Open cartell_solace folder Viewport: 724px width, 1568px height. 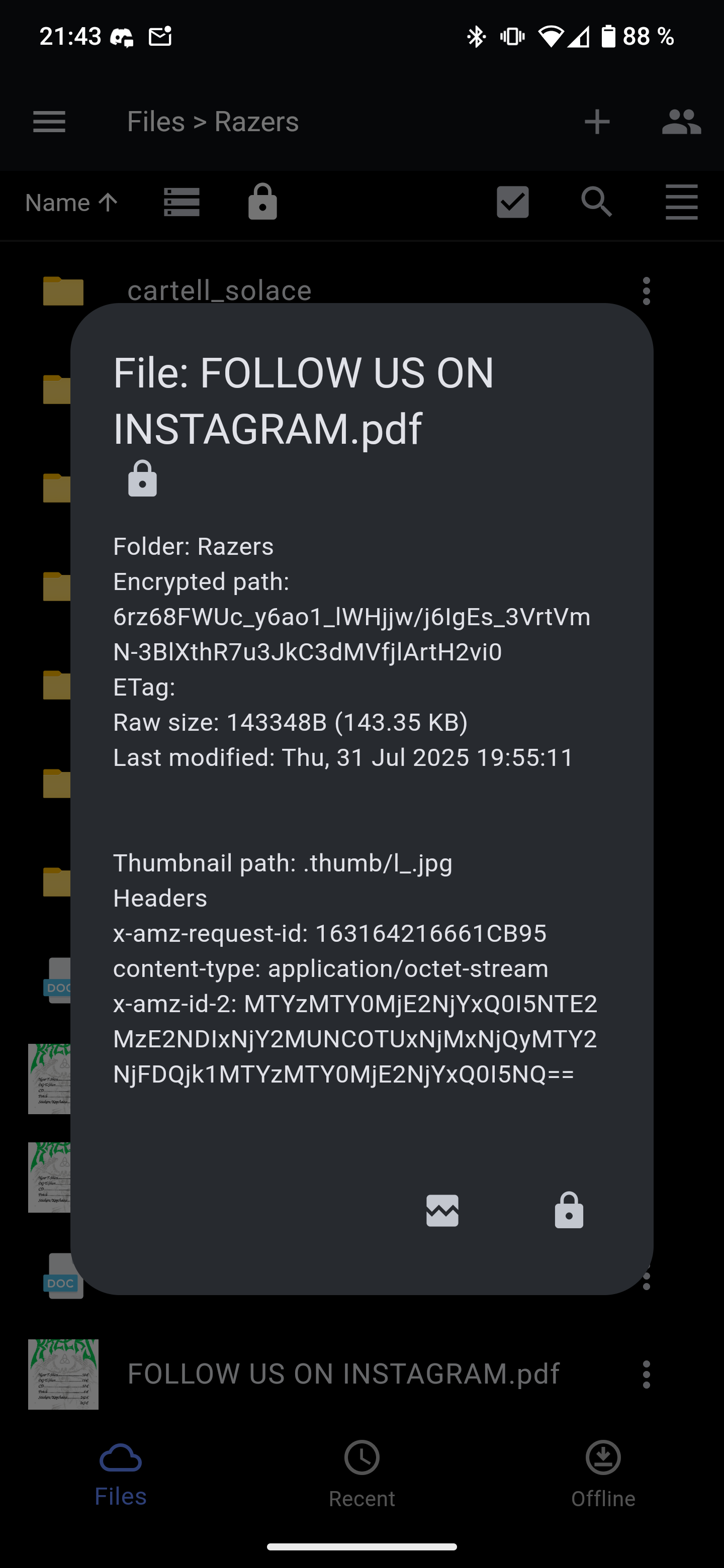219,291
